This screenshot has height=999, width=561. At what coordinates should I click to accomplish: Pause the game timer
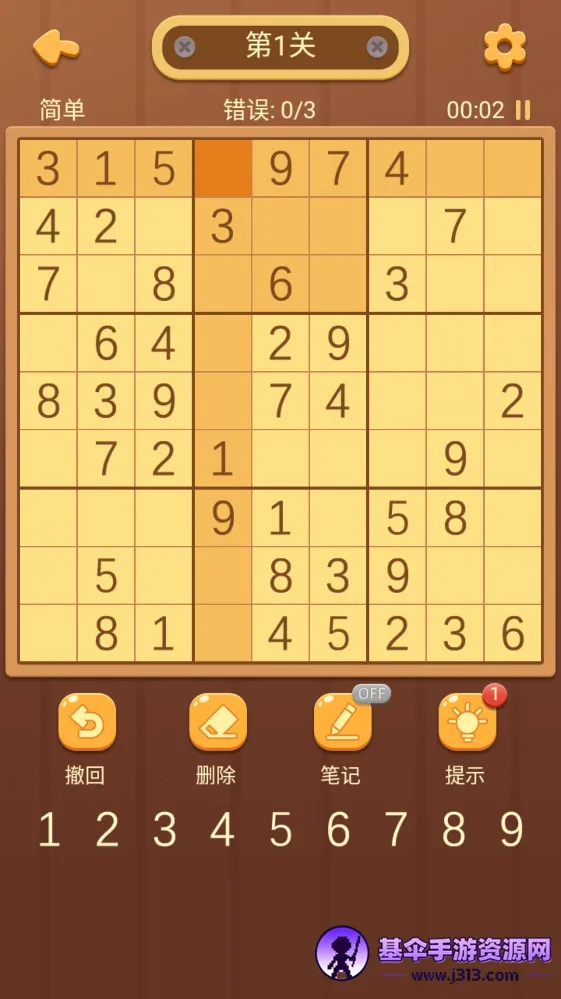click(x=523, y=110)
